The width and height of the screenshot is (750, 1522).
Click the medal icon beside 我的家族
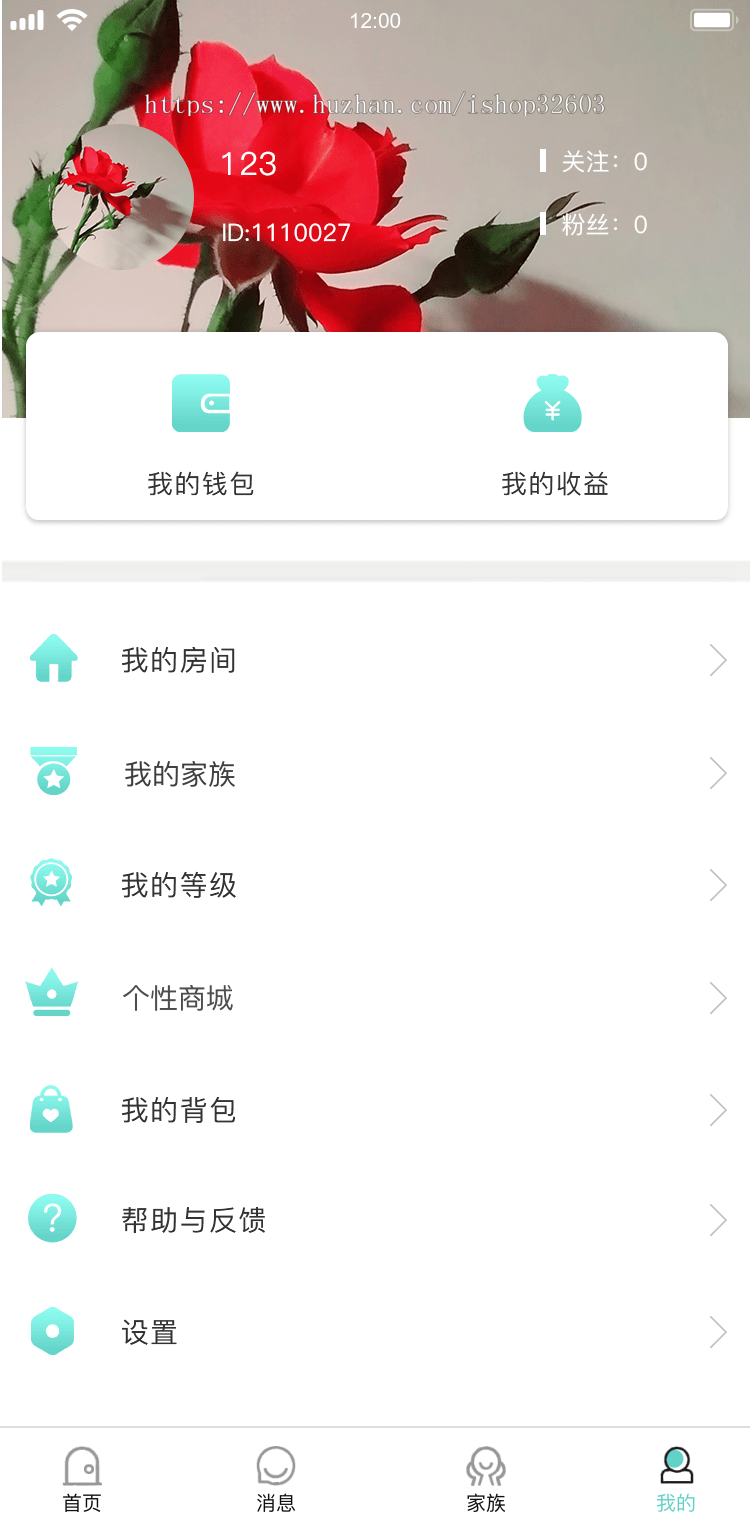pos(52,772)
